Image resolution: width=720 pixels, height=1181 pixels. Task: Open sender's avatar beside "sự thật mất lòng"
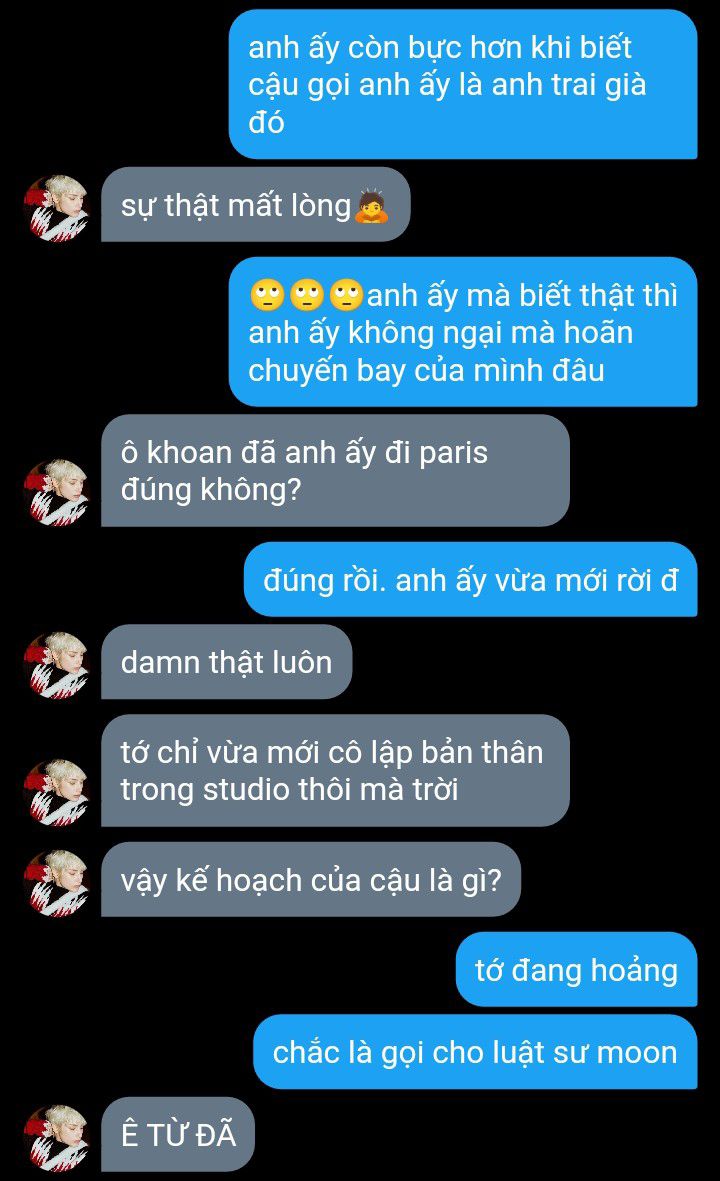click(x=57, y=208)
